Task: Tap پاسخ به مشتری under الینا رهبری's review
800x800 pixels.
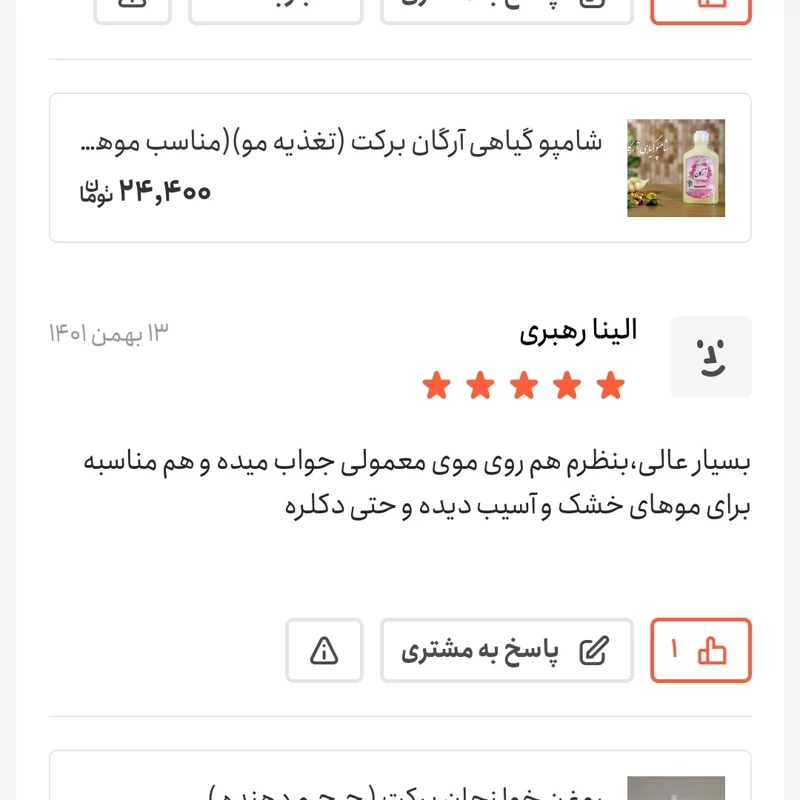Action: pyautogui.click(x=506, y=651)
